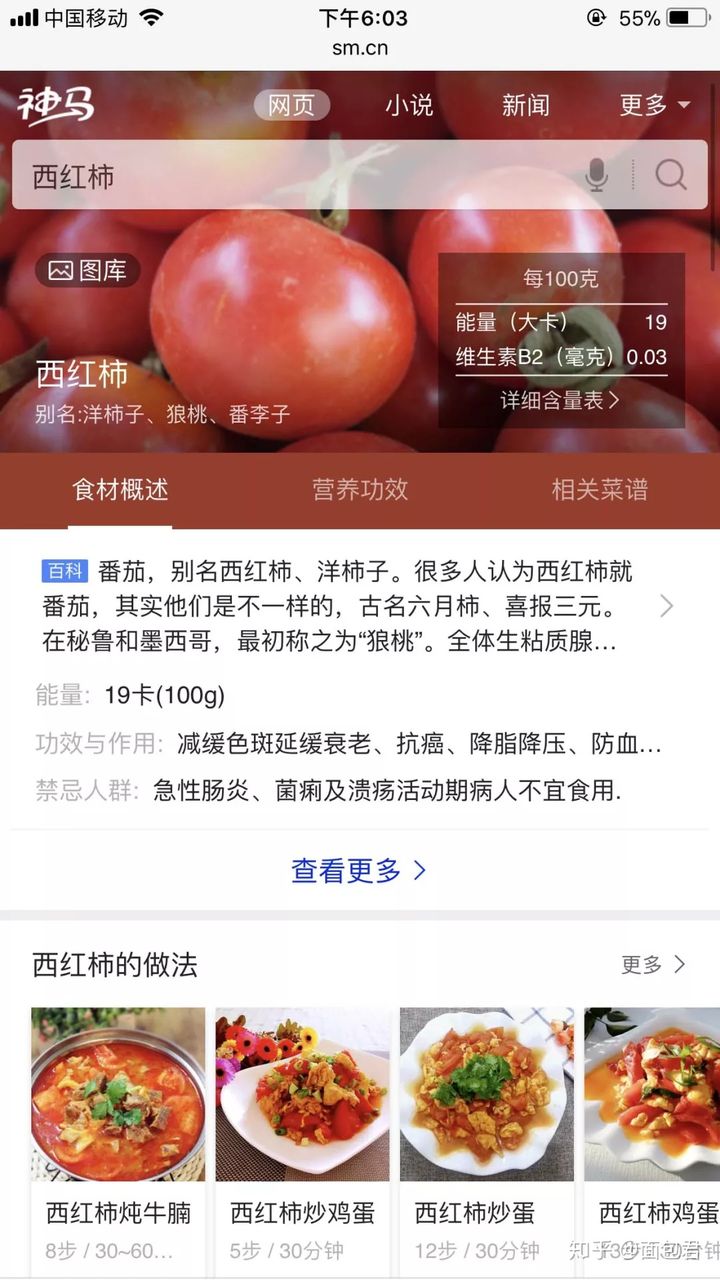Viewport: 720px width, 1280px height.
Task: Open the 百科 tomato description entry
Action: (340, 606)
